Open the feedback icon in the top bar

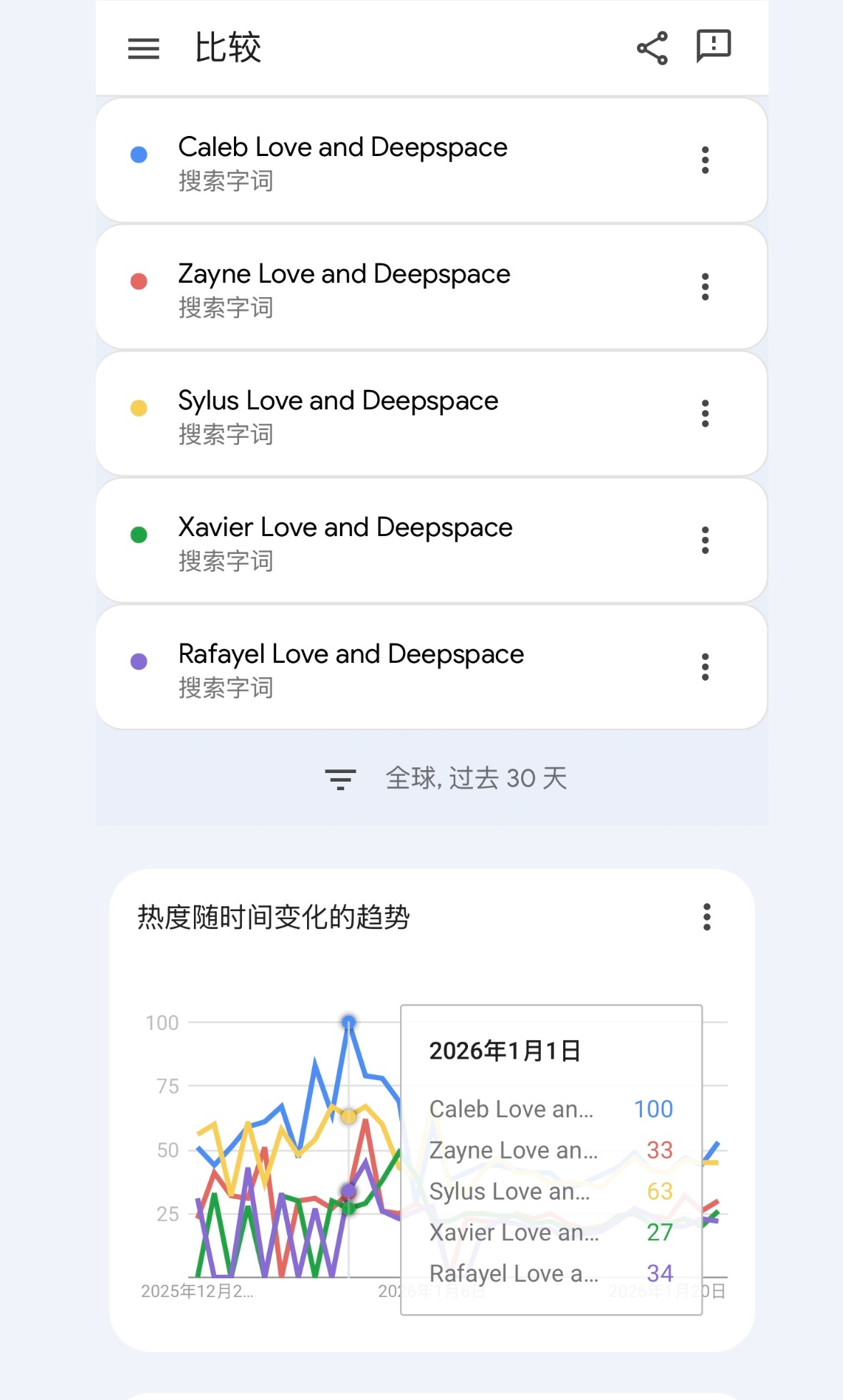tap(713, 45)
